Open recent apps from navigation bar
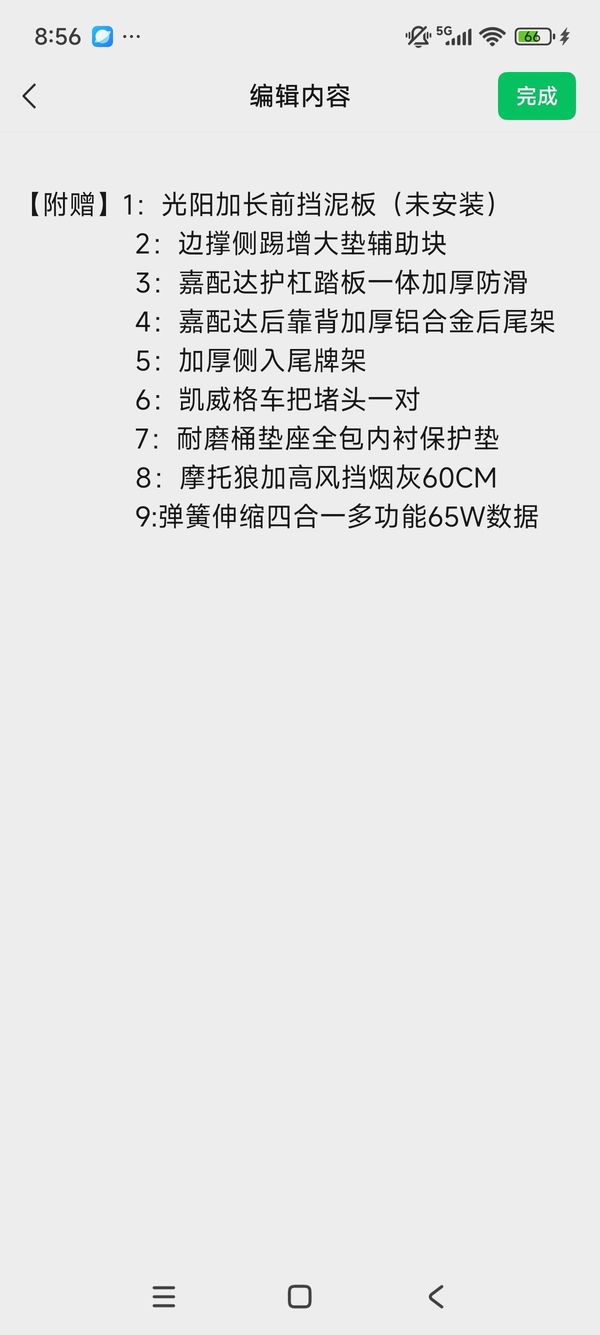 coord(164,1296)
